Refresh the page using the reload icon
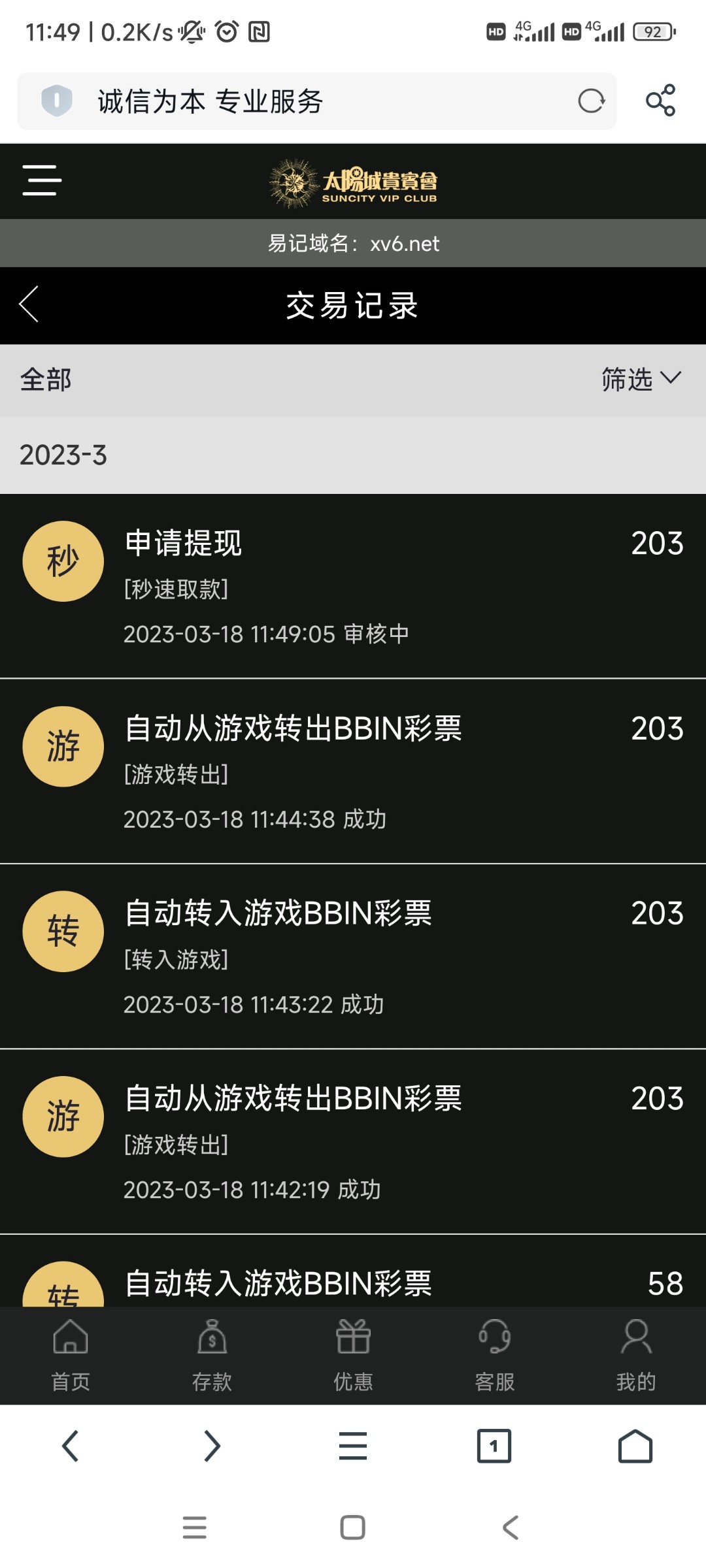The image size is (706, 1568). pyautogui.click(x=590, y=101)
